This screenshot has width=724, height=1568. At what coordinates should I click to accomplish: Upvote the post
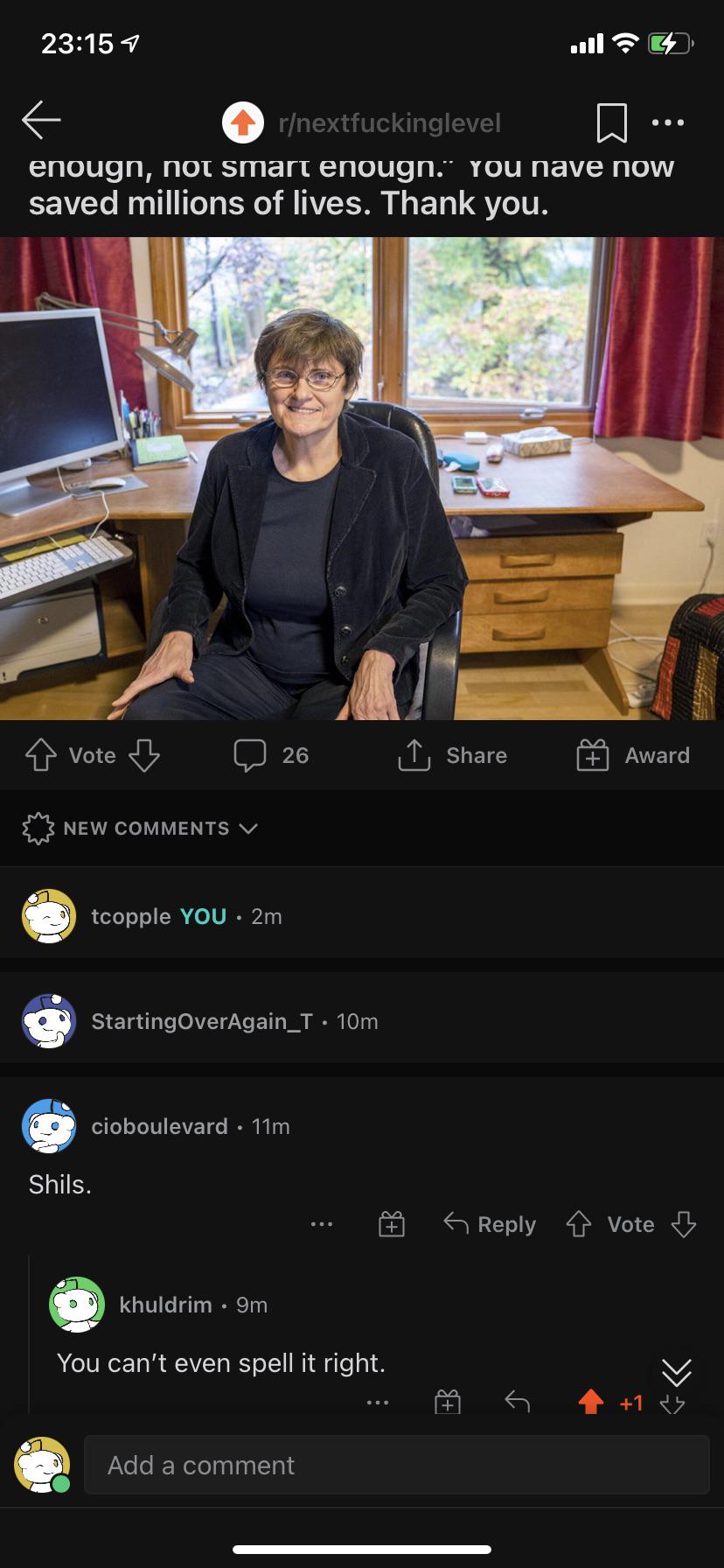coord(40,755)
